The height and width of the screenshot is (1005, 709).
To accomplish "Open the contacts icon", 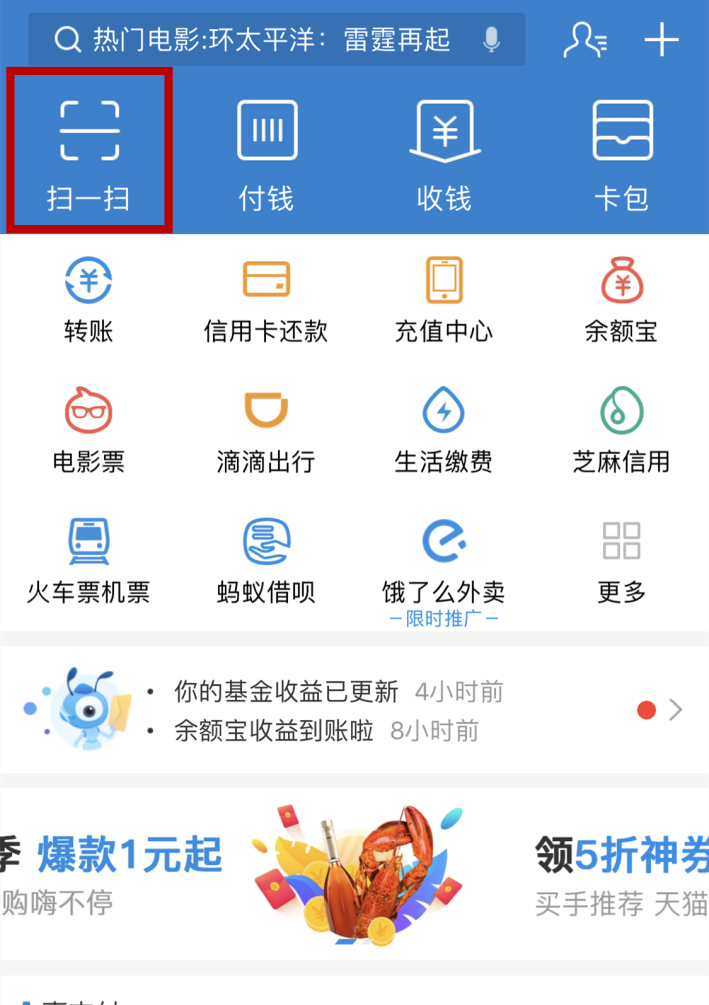I will (584, 40).
